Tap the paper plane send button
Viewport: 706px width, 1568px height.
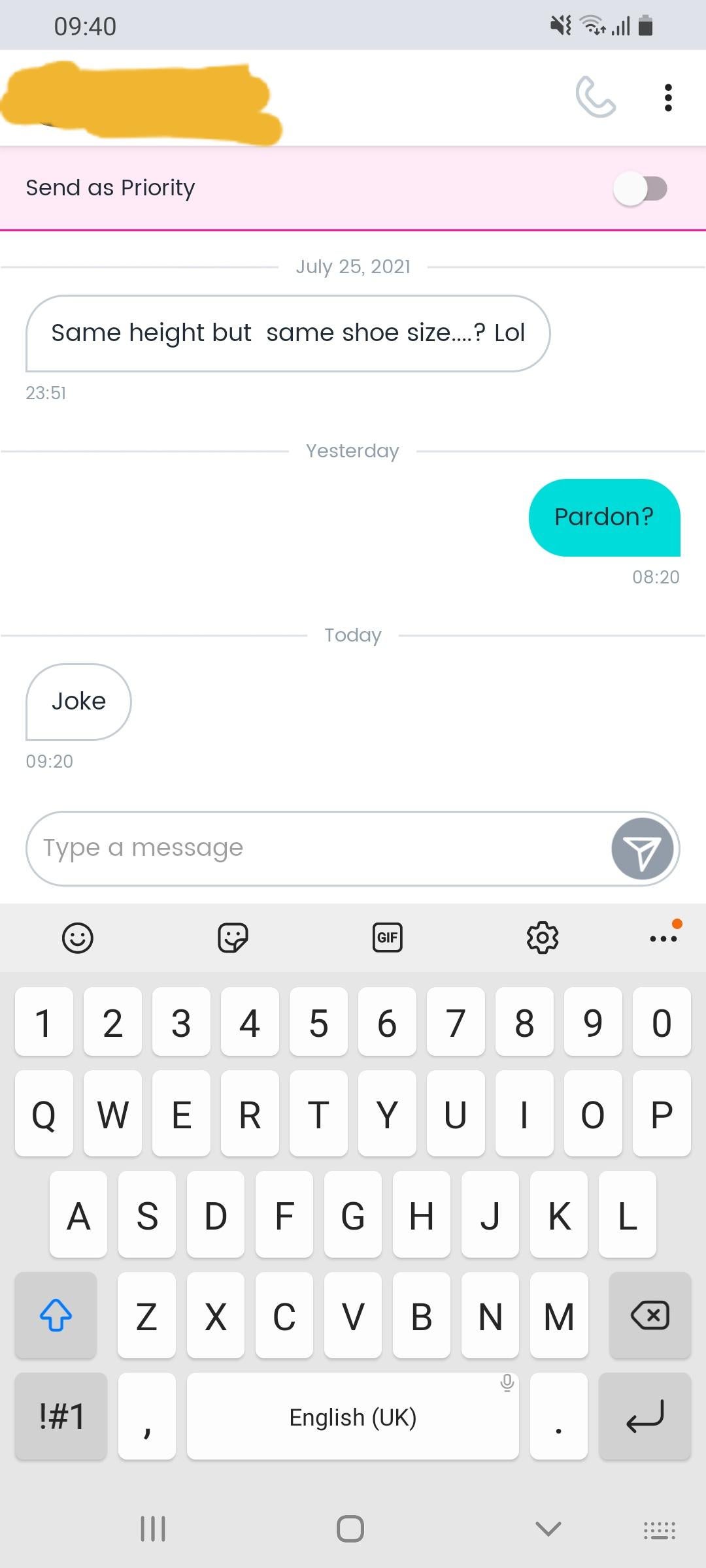point(642,849)
